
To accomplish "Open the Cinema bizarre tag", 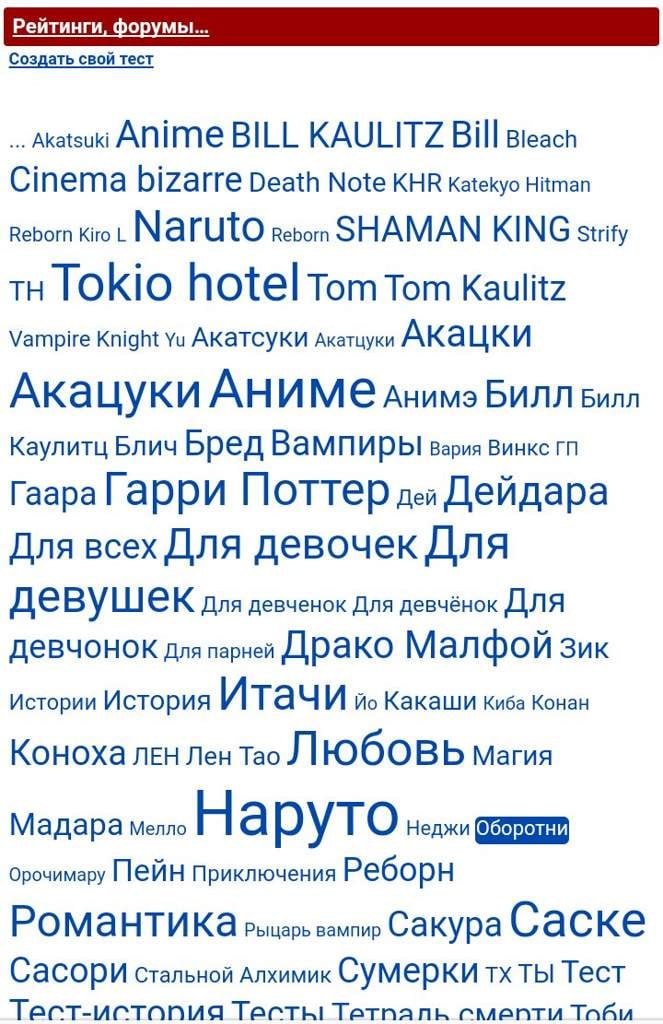I will click(x=125, y=180).
